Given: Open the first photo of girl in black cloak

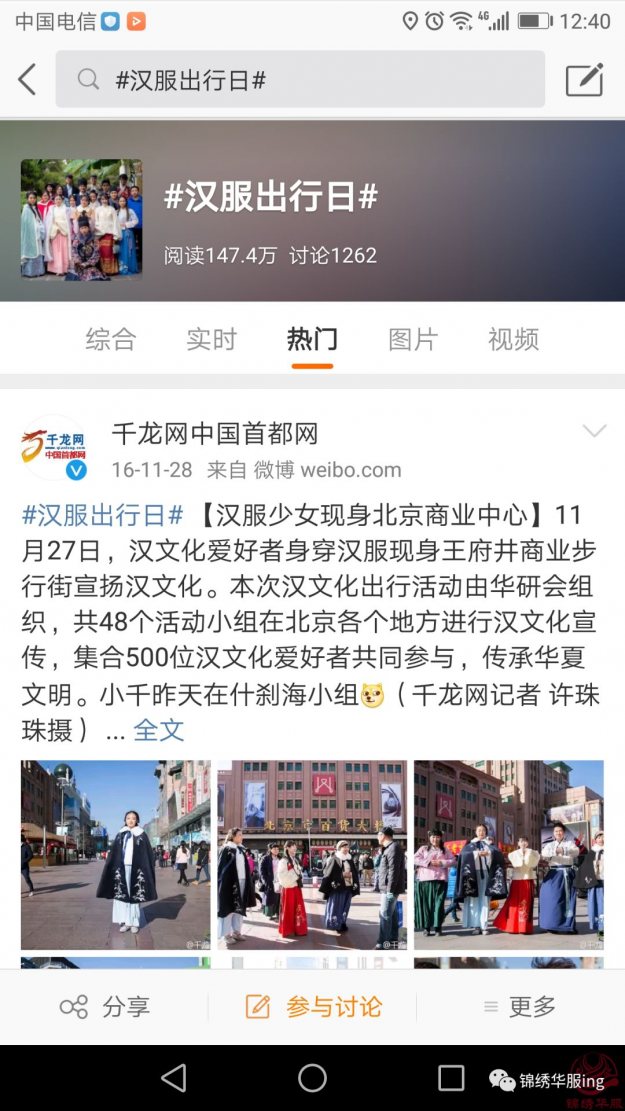Looking at the screenshot, I should point(116,855).
